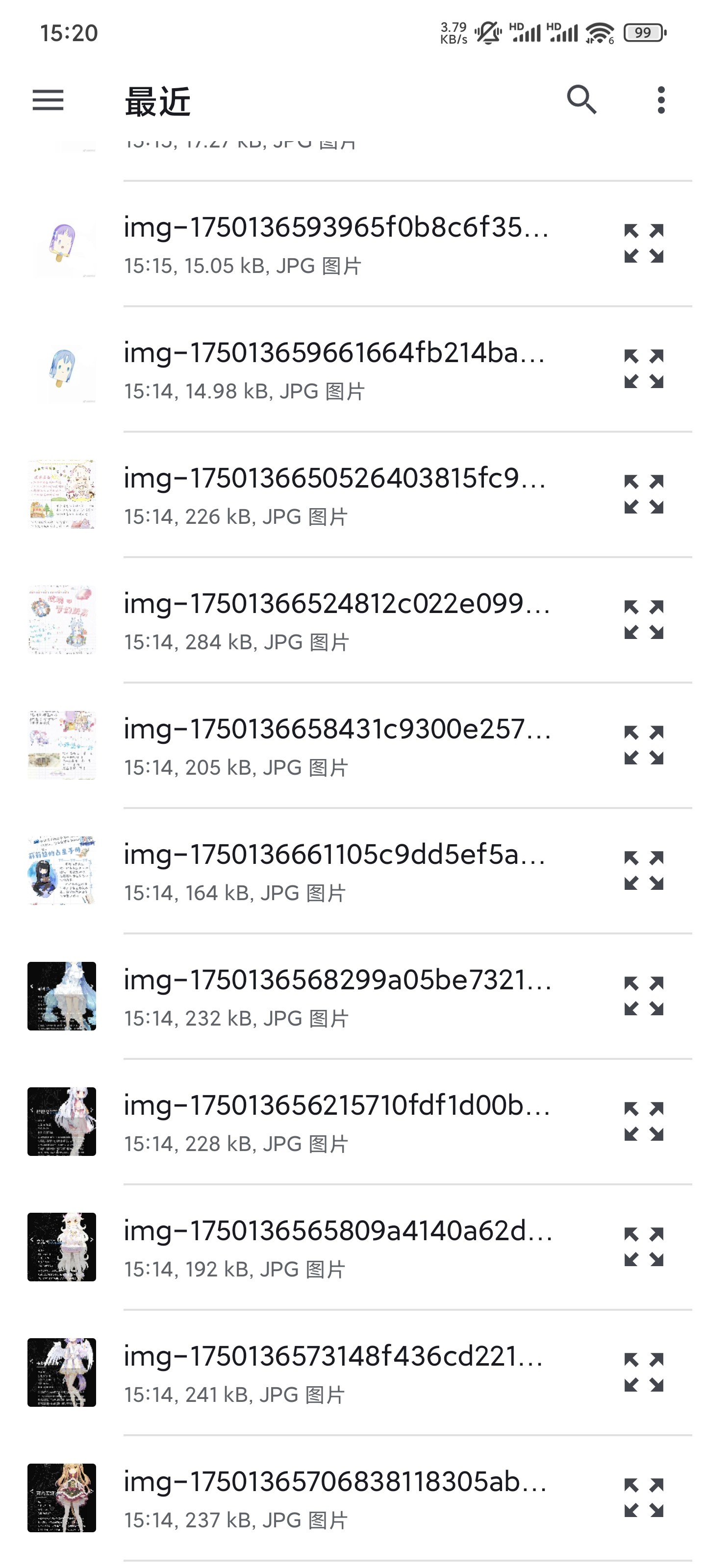Expand preview of the 205 kB image
The image size is (706, 1568).
point(643,746)
